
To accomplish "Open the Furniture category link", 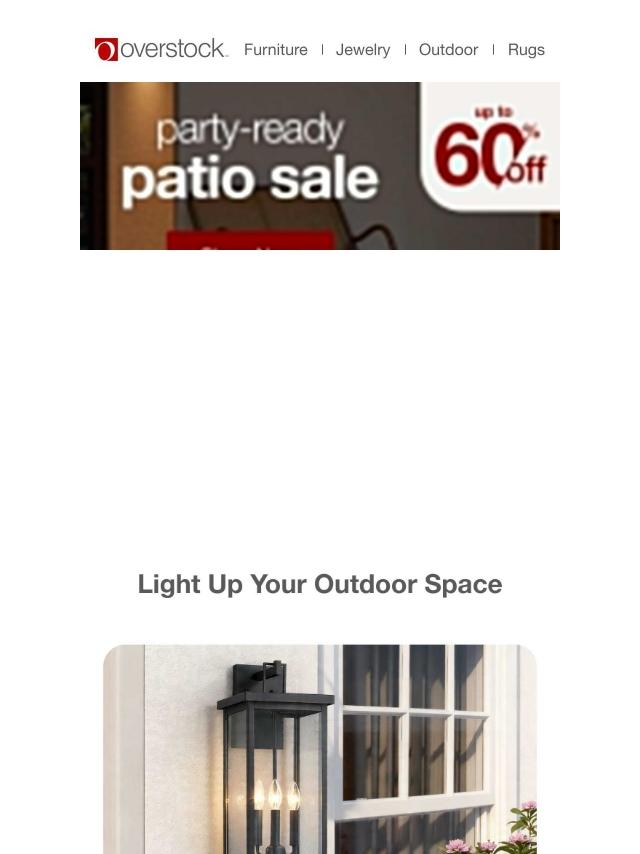I will 276,50.
